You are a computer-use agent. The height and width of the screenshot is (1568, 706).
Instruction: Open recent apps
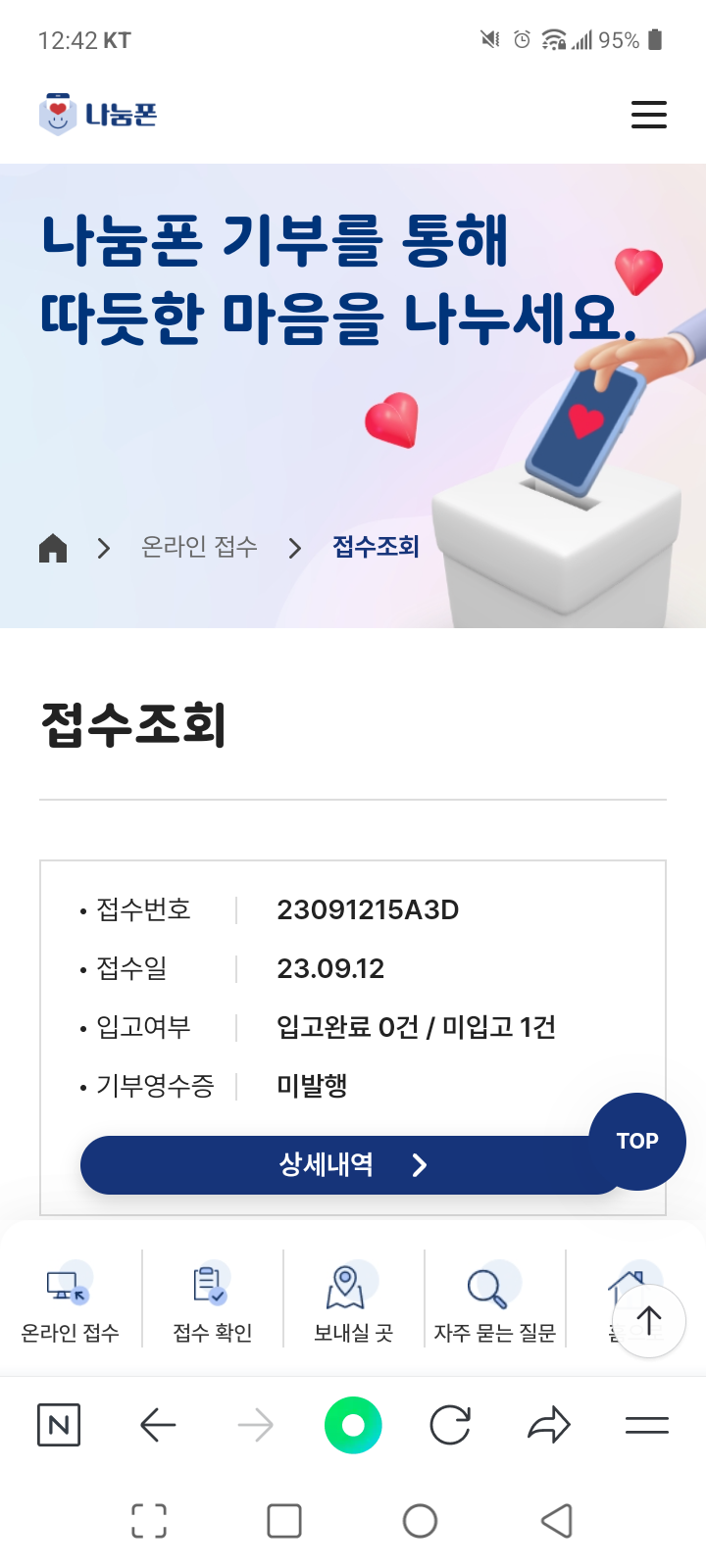(x=284, y=1521)
